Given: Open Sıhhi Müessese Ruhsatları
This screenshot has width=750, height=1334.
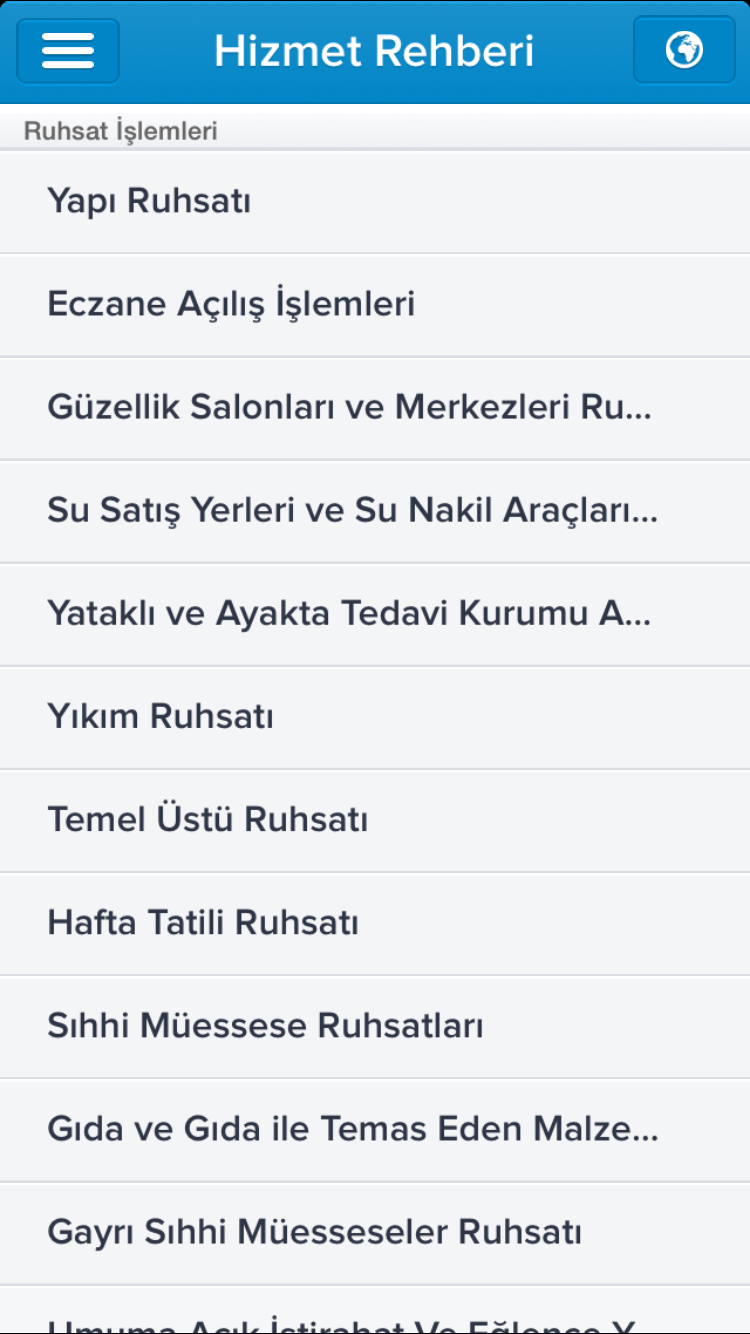Looking at the screenshot, I should (x=375, y=1026).
